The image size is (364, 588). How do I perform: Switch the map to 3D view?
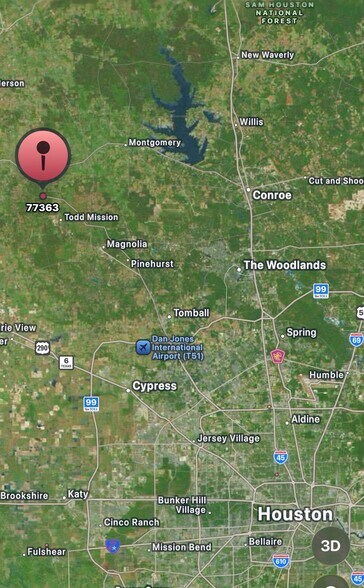[331, 546]
